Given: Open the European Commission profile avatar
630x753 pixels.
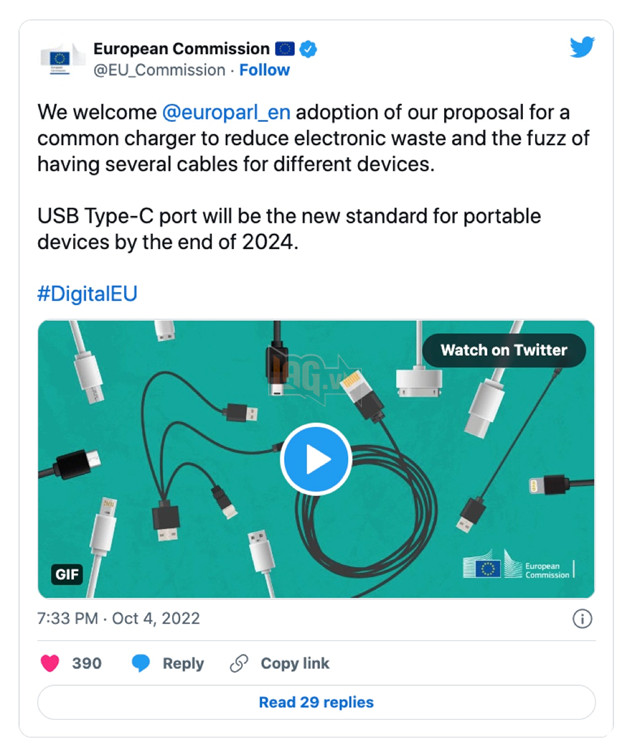Looking at the screenshot, I should click(62, 58).
